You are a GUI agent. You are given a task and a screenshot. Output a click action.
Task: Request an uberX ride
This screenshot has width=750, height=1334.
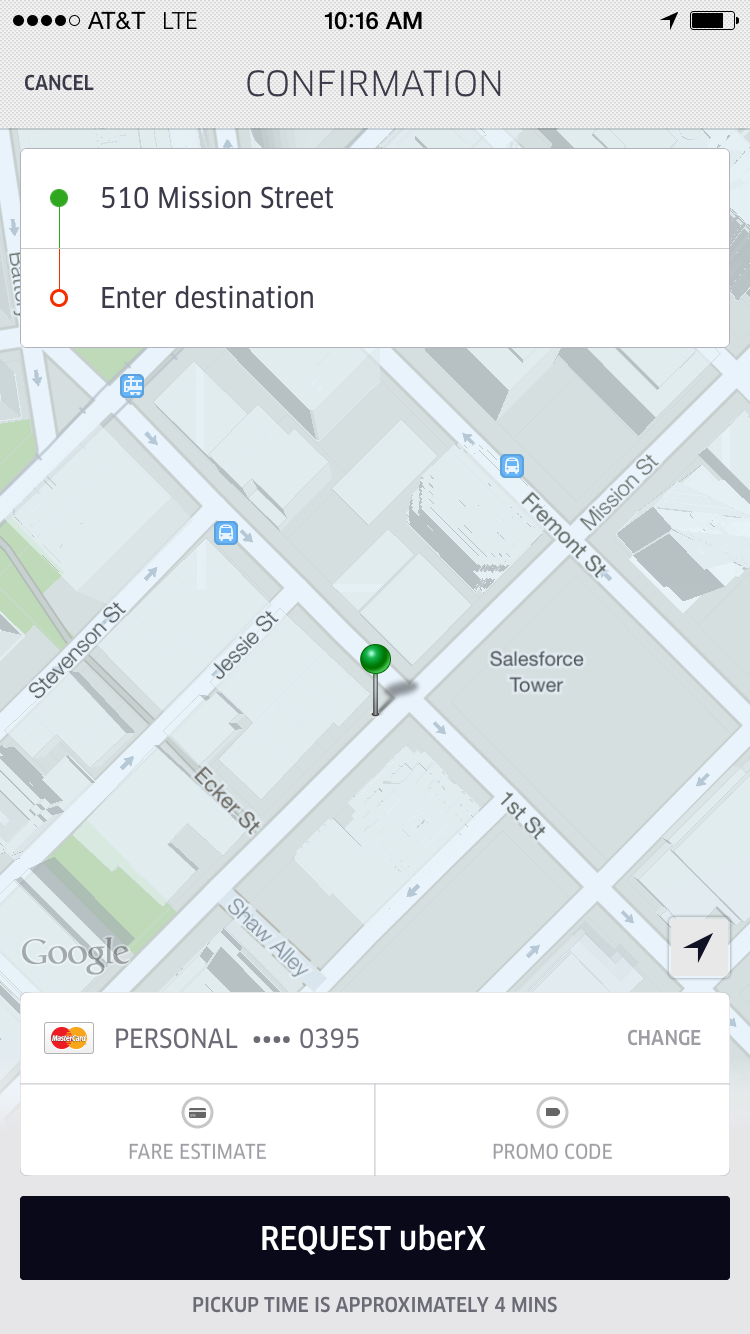tap(374, 1238)
